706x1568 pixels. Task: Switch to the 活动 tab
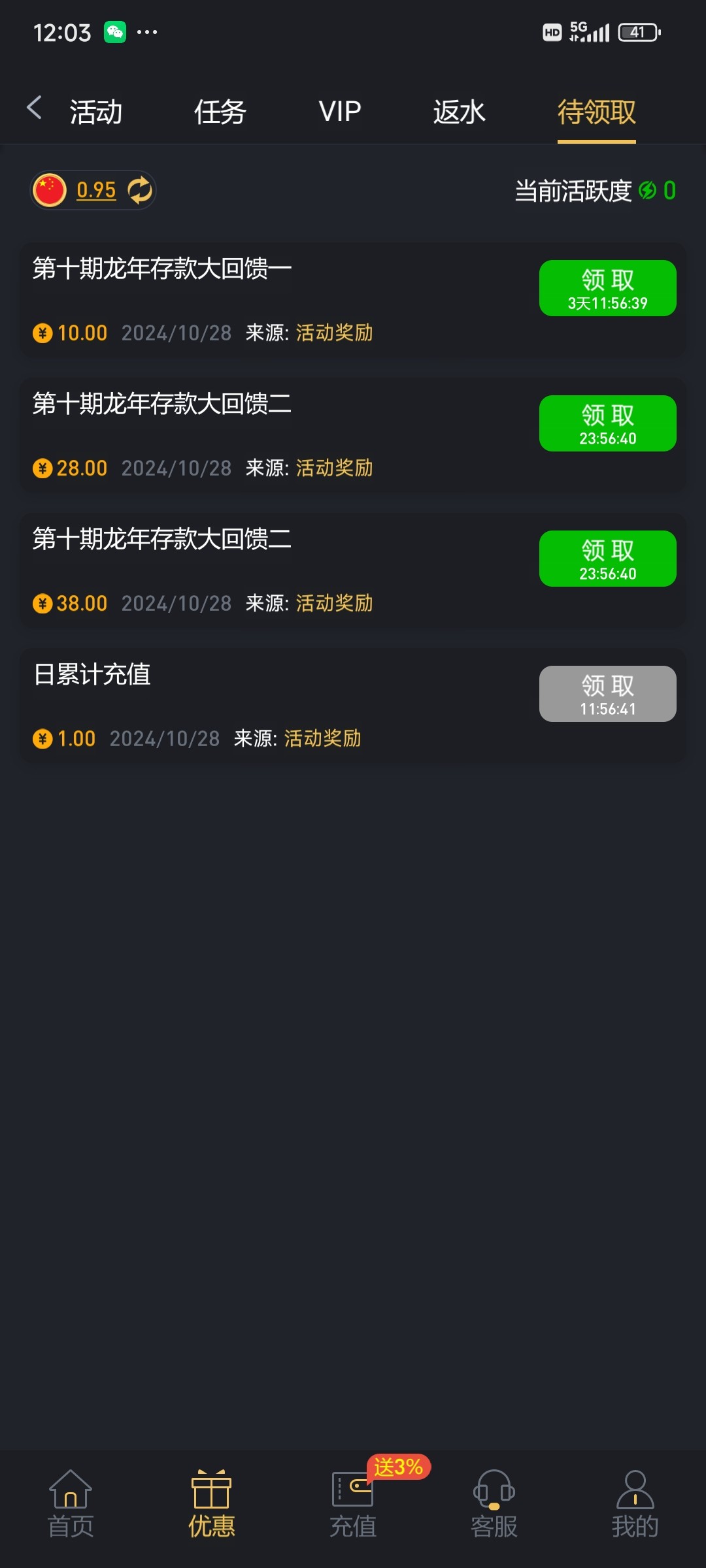(96, 112)
